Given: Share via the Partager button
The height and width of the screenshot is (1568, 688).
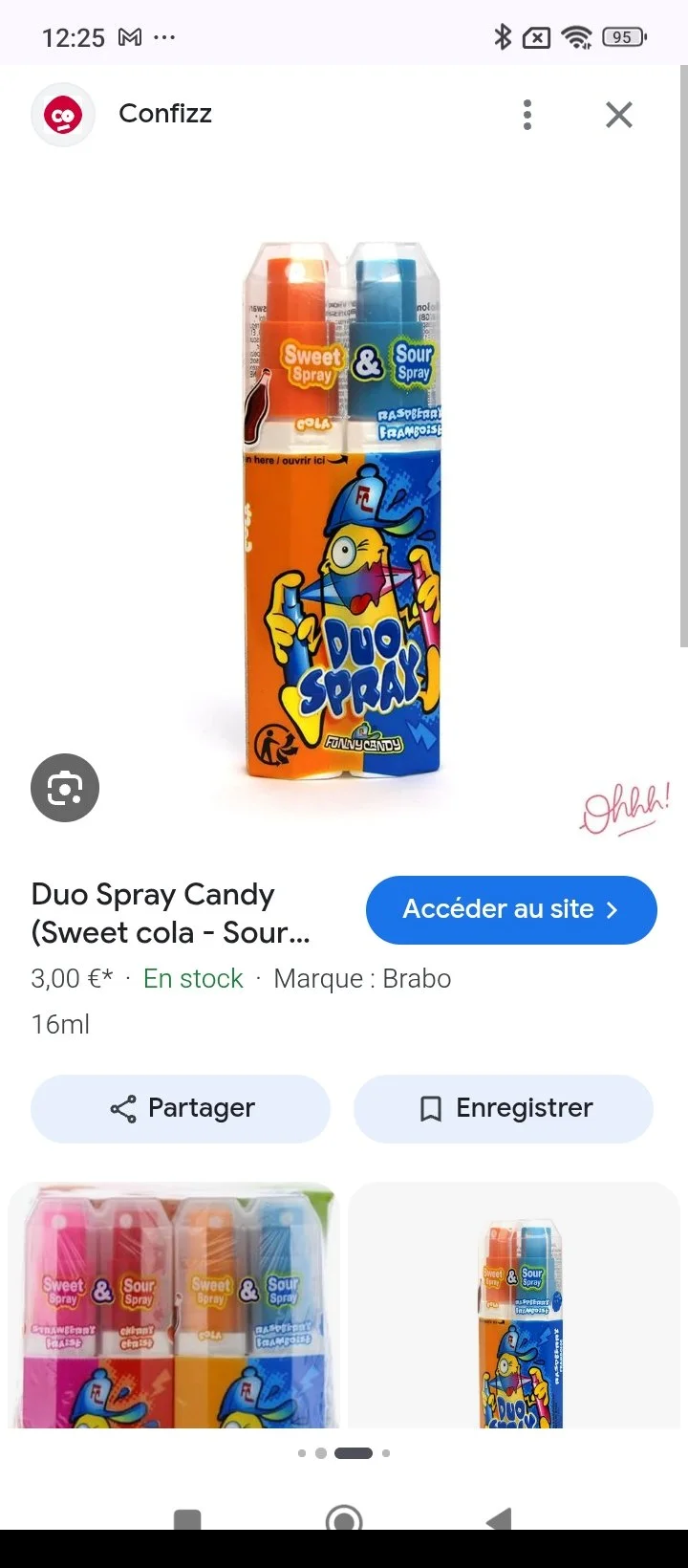Looking at the screenshot, I should 181,1108.
